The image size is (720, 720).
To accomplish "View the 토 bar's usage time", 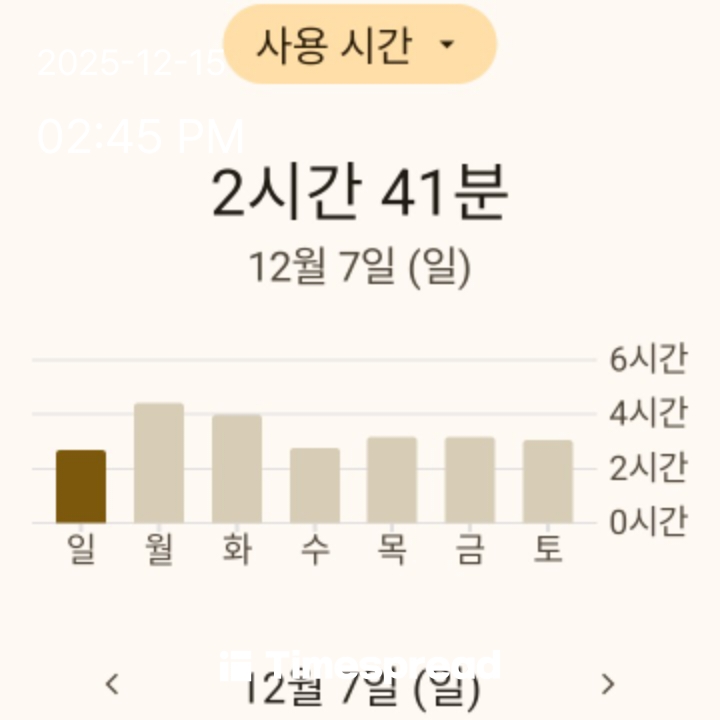I will (548, 481).
